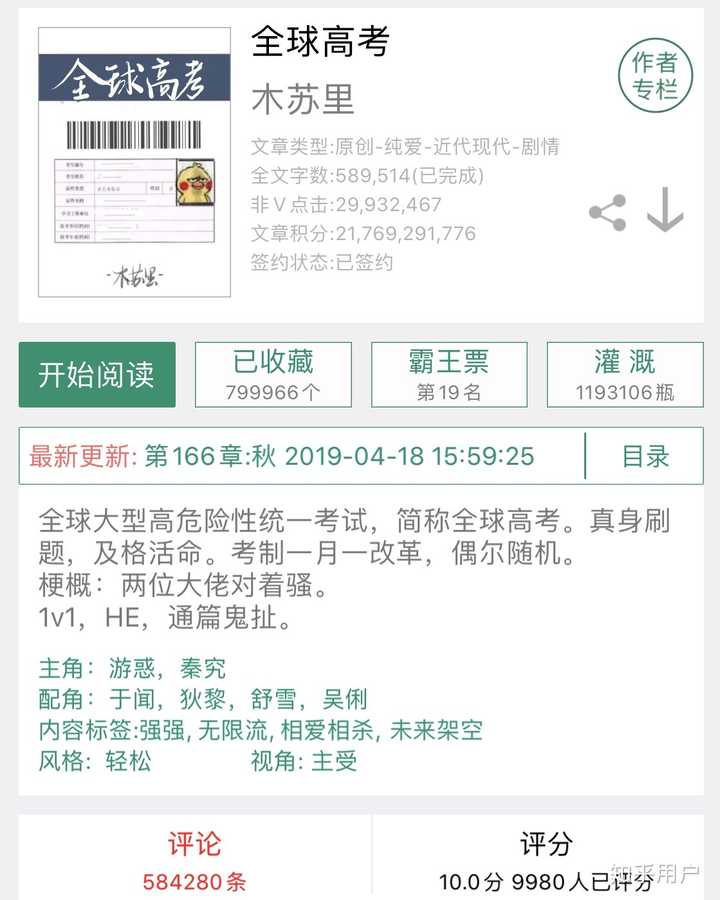Open the 霸王票 ranking button

click(449, 375)
